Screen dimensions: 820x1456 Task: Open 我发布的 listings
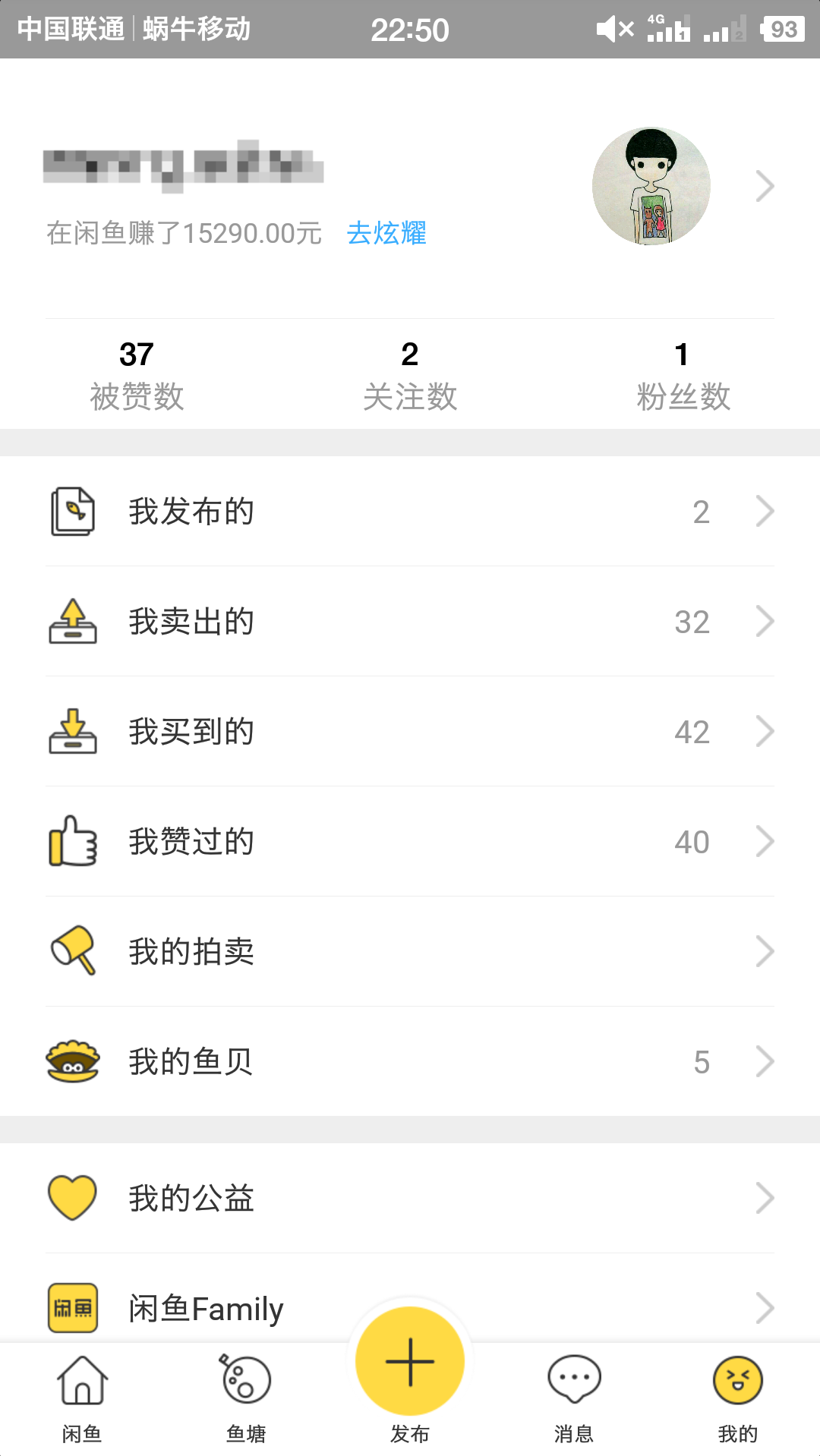coord(410,511)
